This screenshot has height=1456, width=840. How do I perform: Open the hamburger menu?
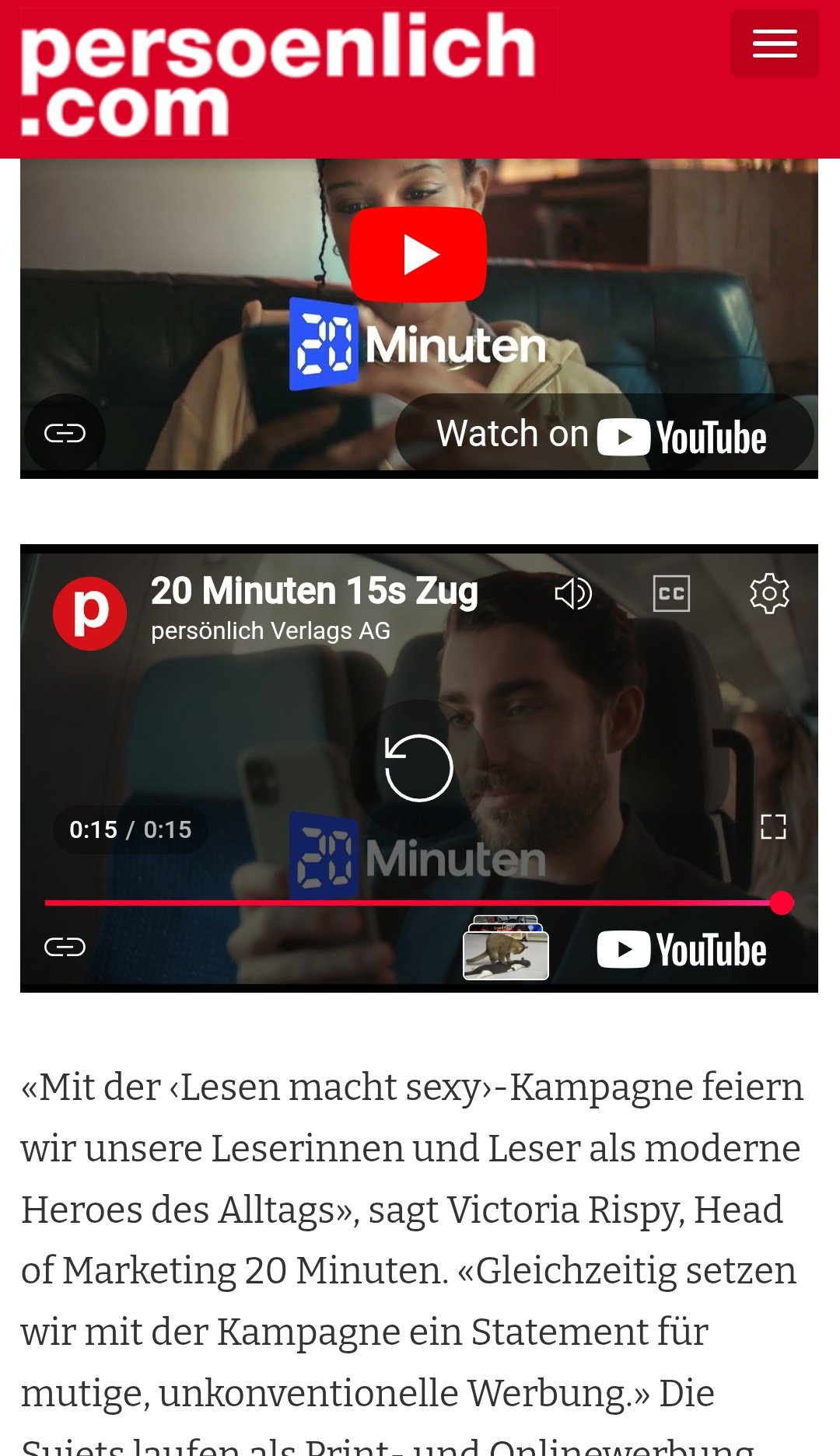tap(775, 44)
